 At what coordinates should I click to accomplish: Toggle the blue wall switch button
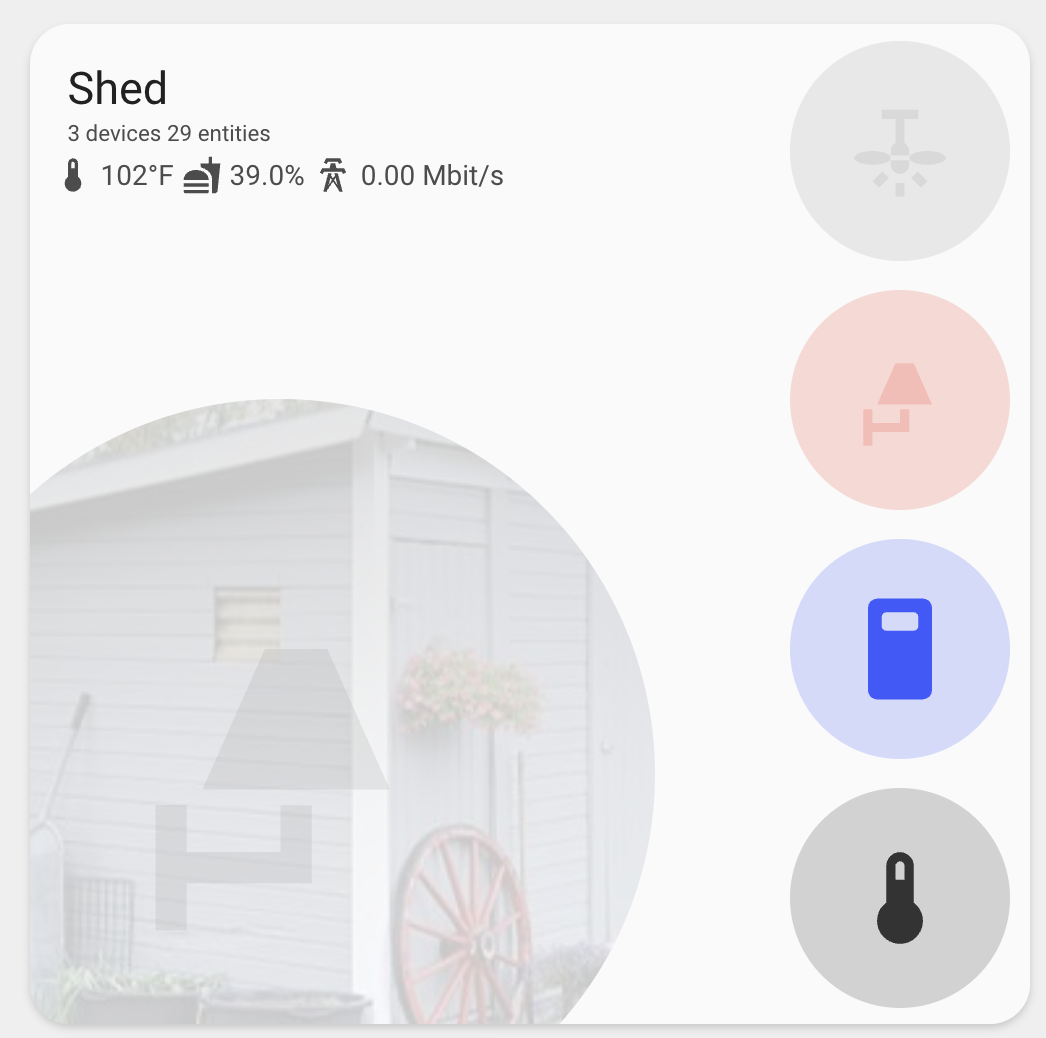899,649
